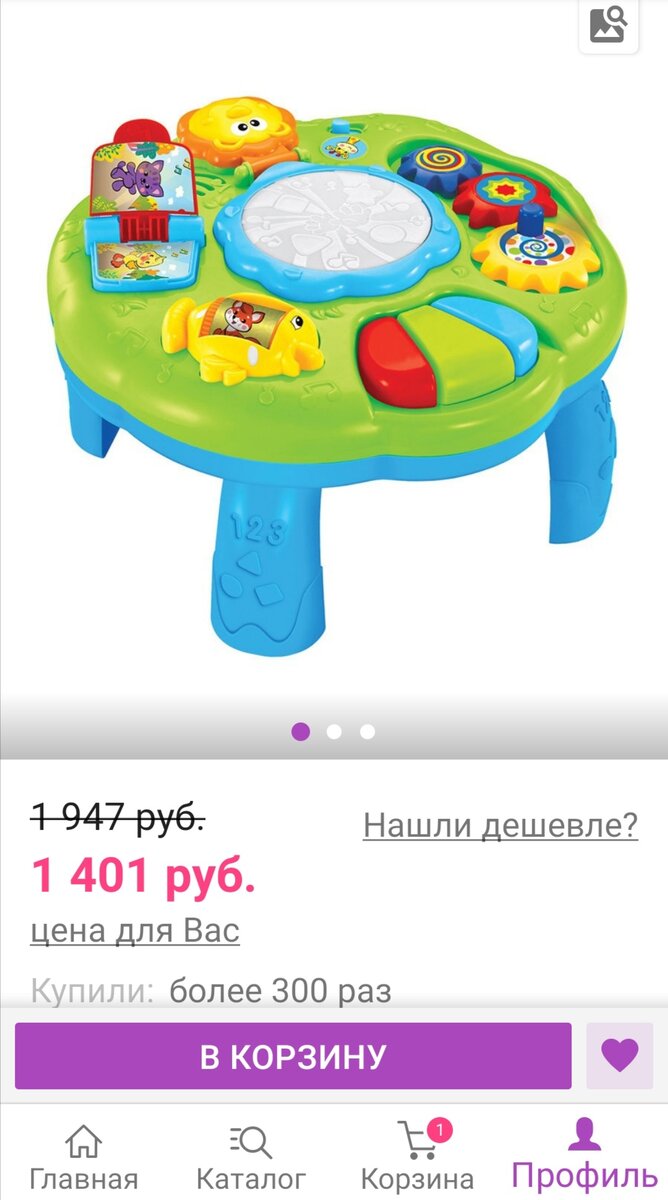The image size is (668, 1200).
Task: Switch to the Каталог tab
Action: (250, 1155)
